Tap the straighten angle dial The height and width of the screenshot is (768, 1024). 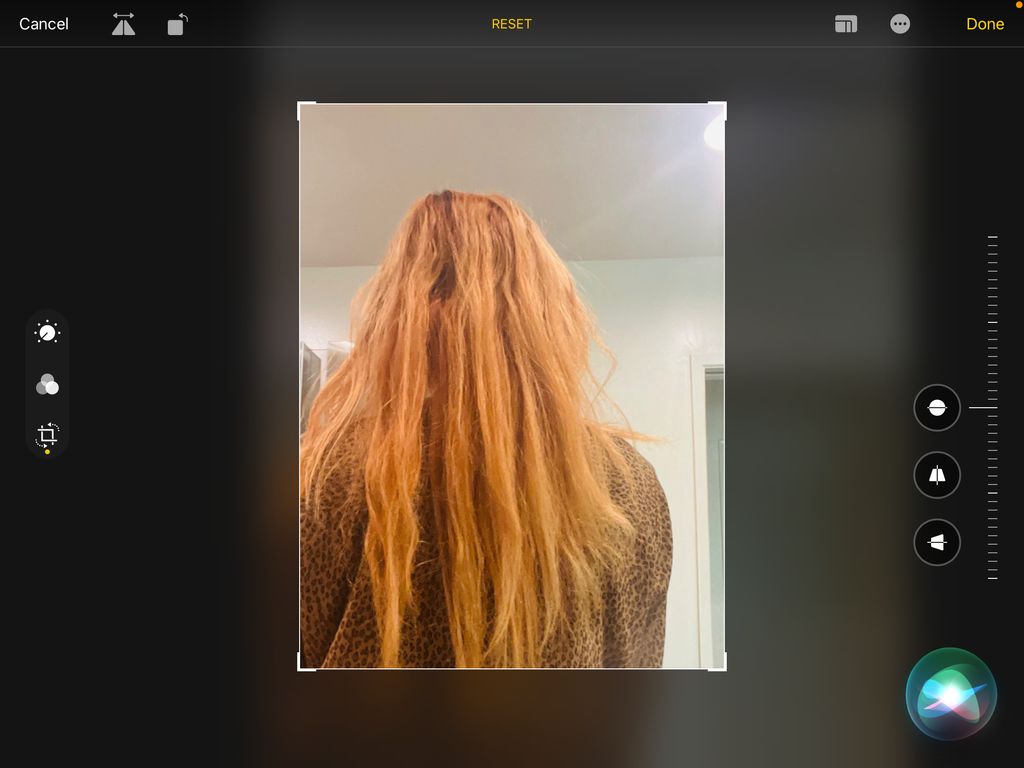[992, 408]
